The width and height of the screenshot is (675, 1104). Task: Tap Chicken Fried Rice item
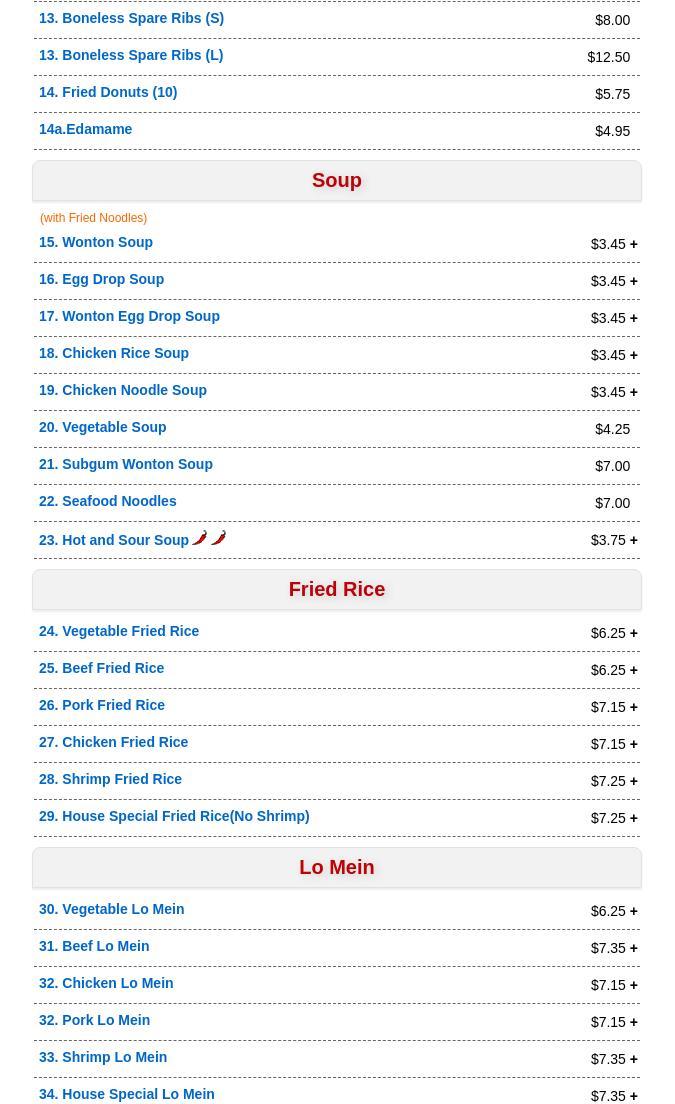(x=113, y=742)
